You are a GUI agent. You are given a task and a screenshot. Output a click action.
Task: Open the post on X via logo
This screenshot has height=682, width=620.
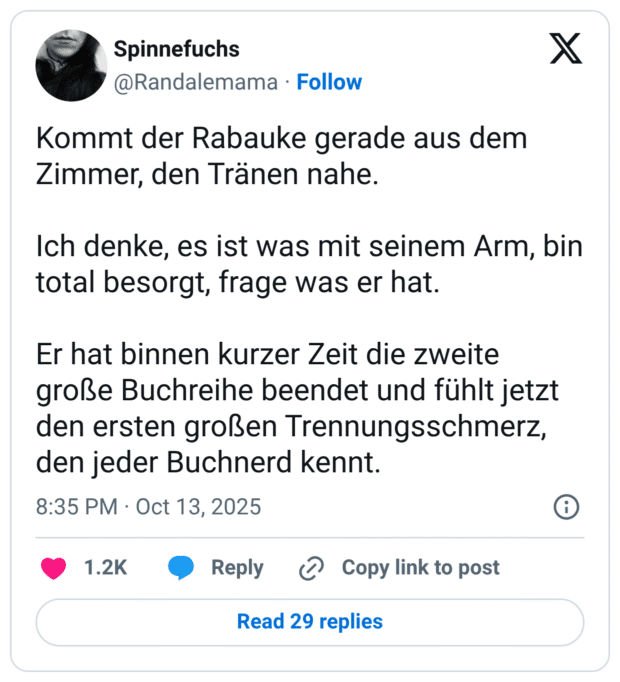point(566,49)
